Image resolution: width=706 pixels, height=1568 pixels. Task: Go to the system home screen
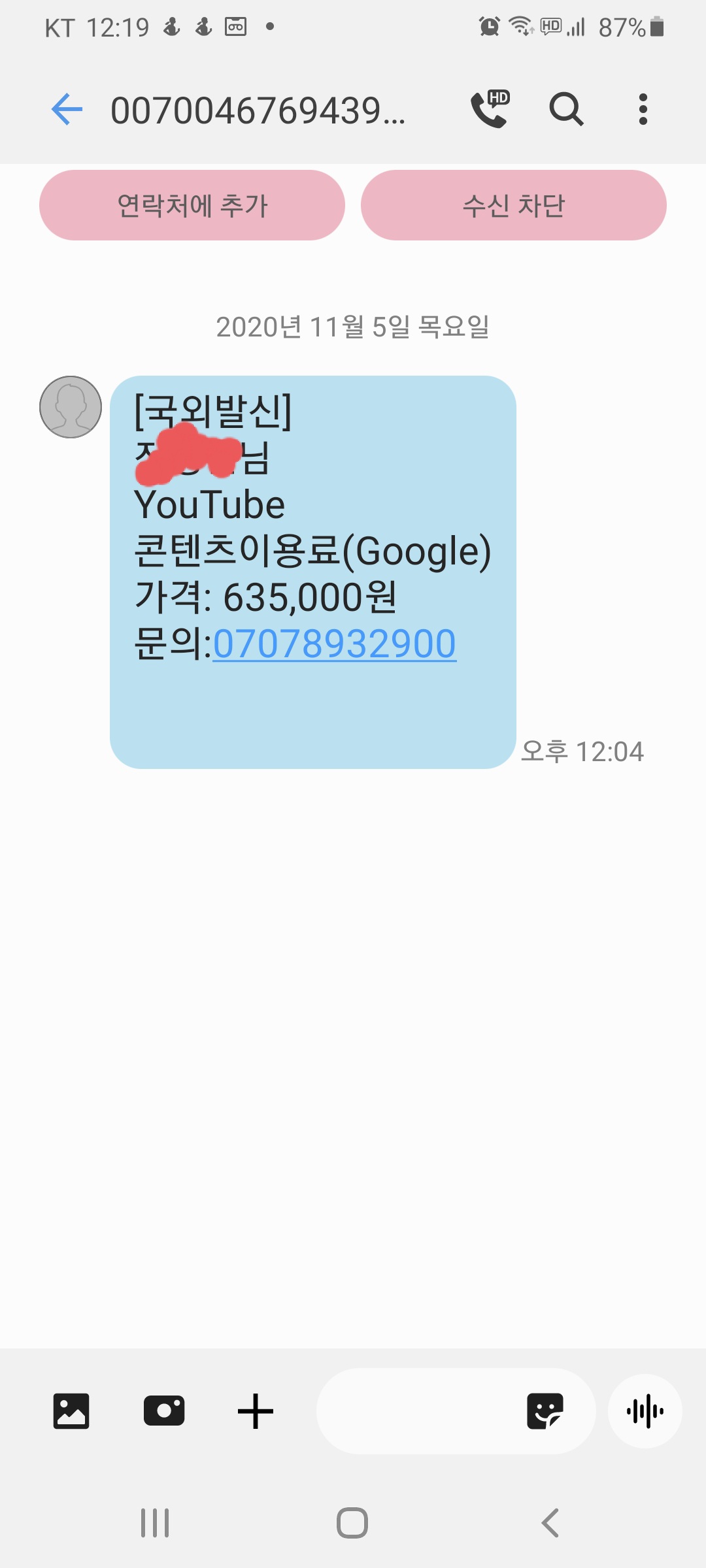click(352, 1523)
